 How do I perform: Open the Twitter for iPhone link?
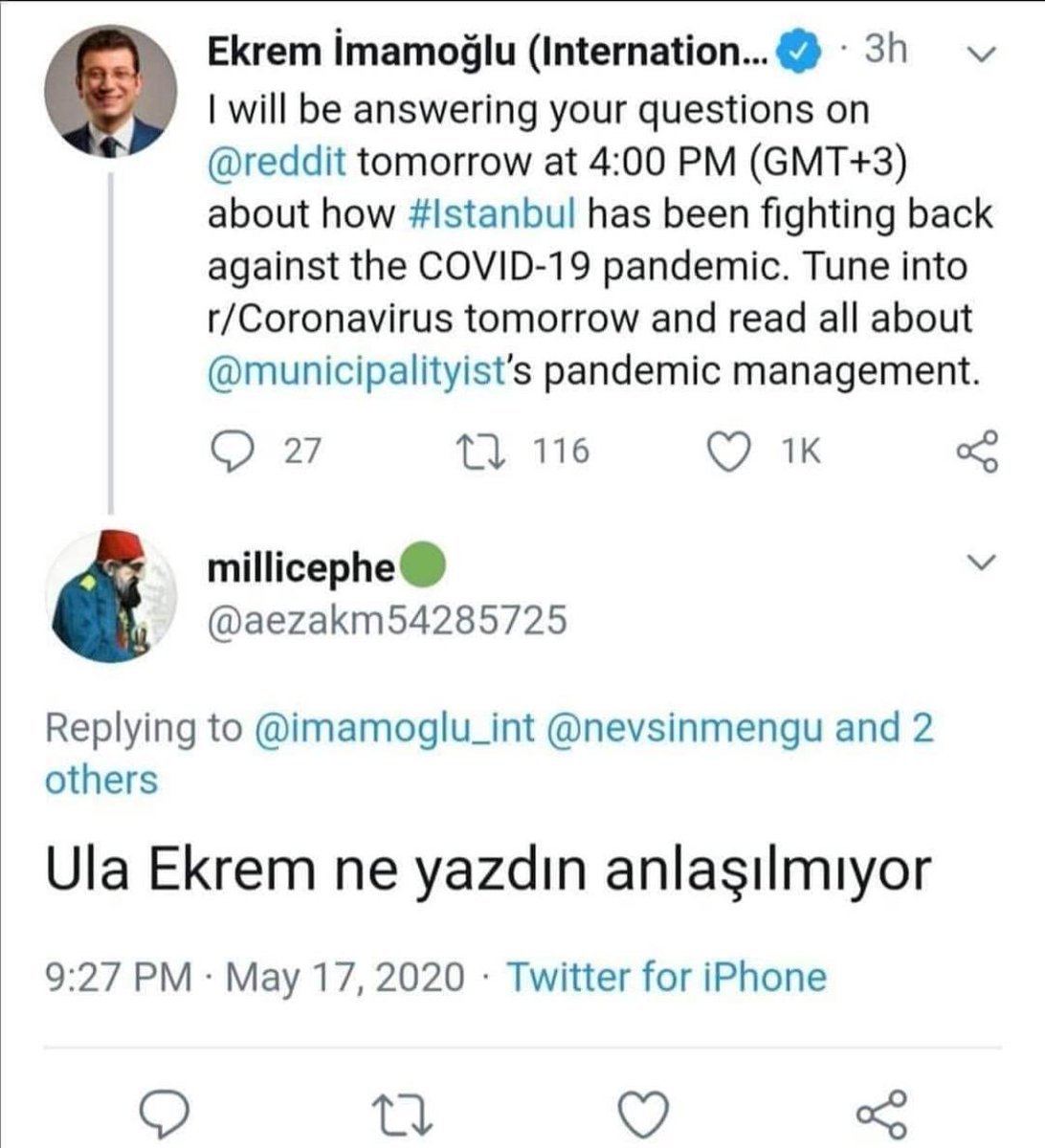pos(666,977)
